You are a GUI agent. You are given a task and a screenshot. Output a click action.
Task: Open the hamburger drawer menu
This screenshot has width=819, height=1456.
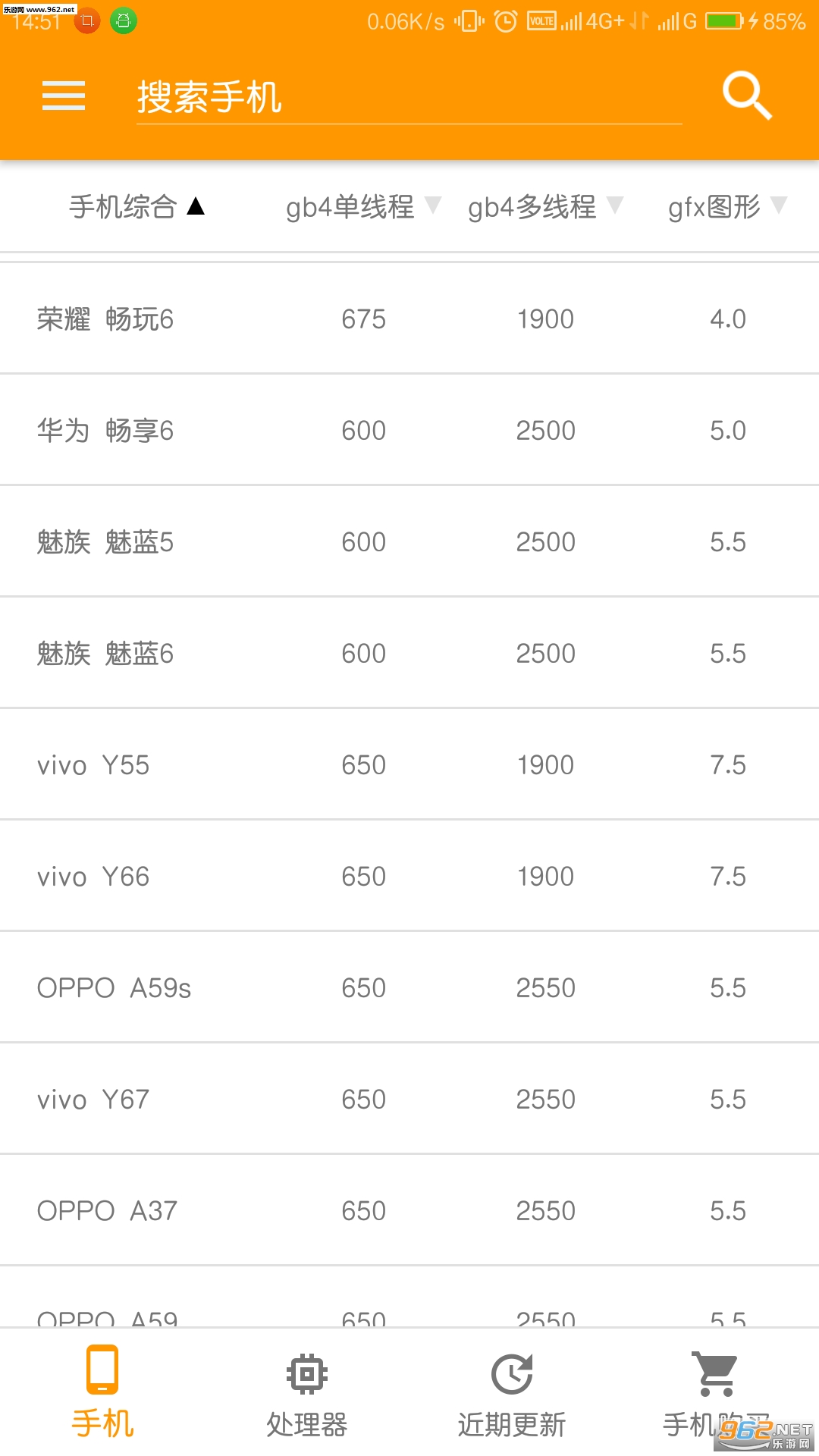64,96
